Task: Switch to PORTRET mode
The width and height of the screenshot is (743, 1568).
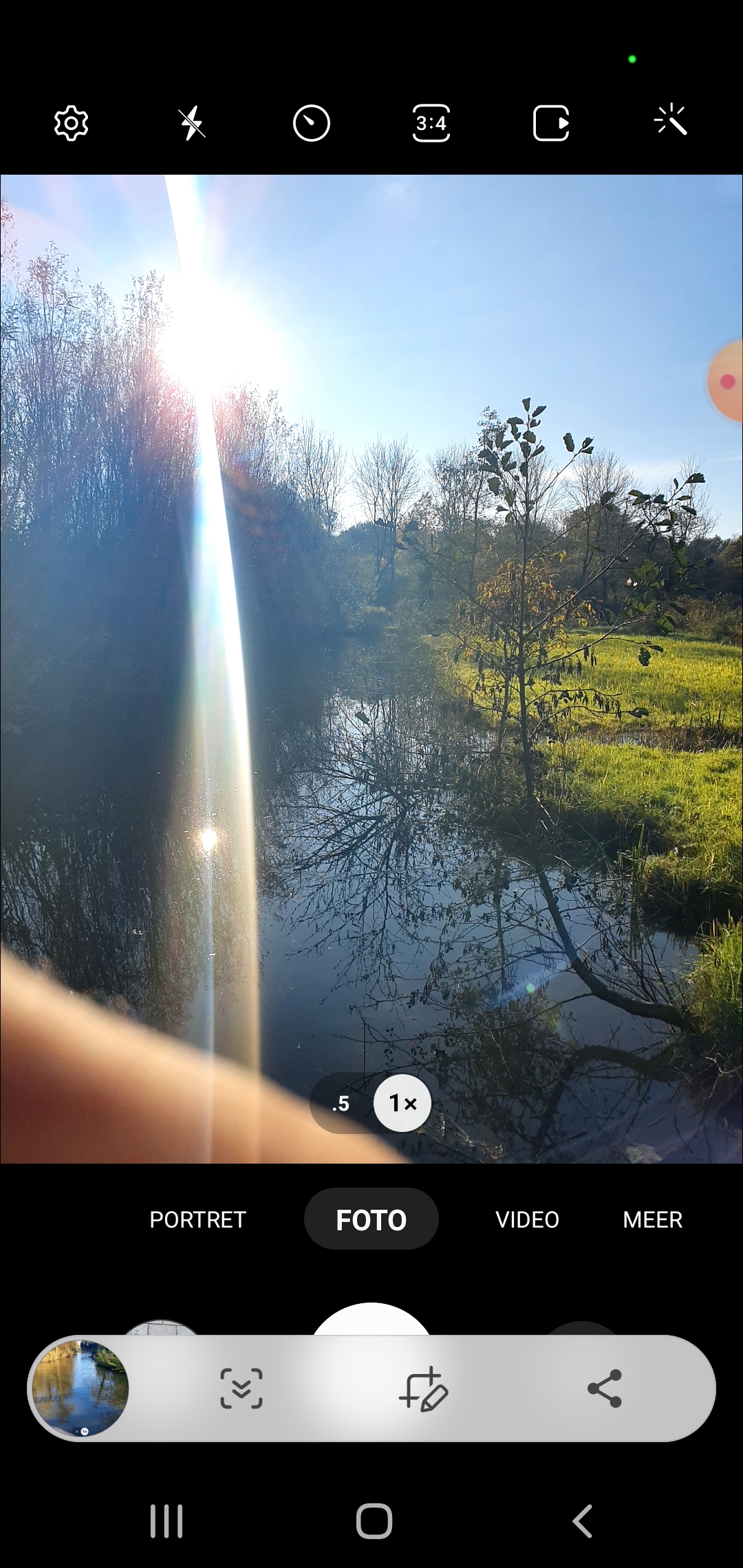Action: point(198,1220)
